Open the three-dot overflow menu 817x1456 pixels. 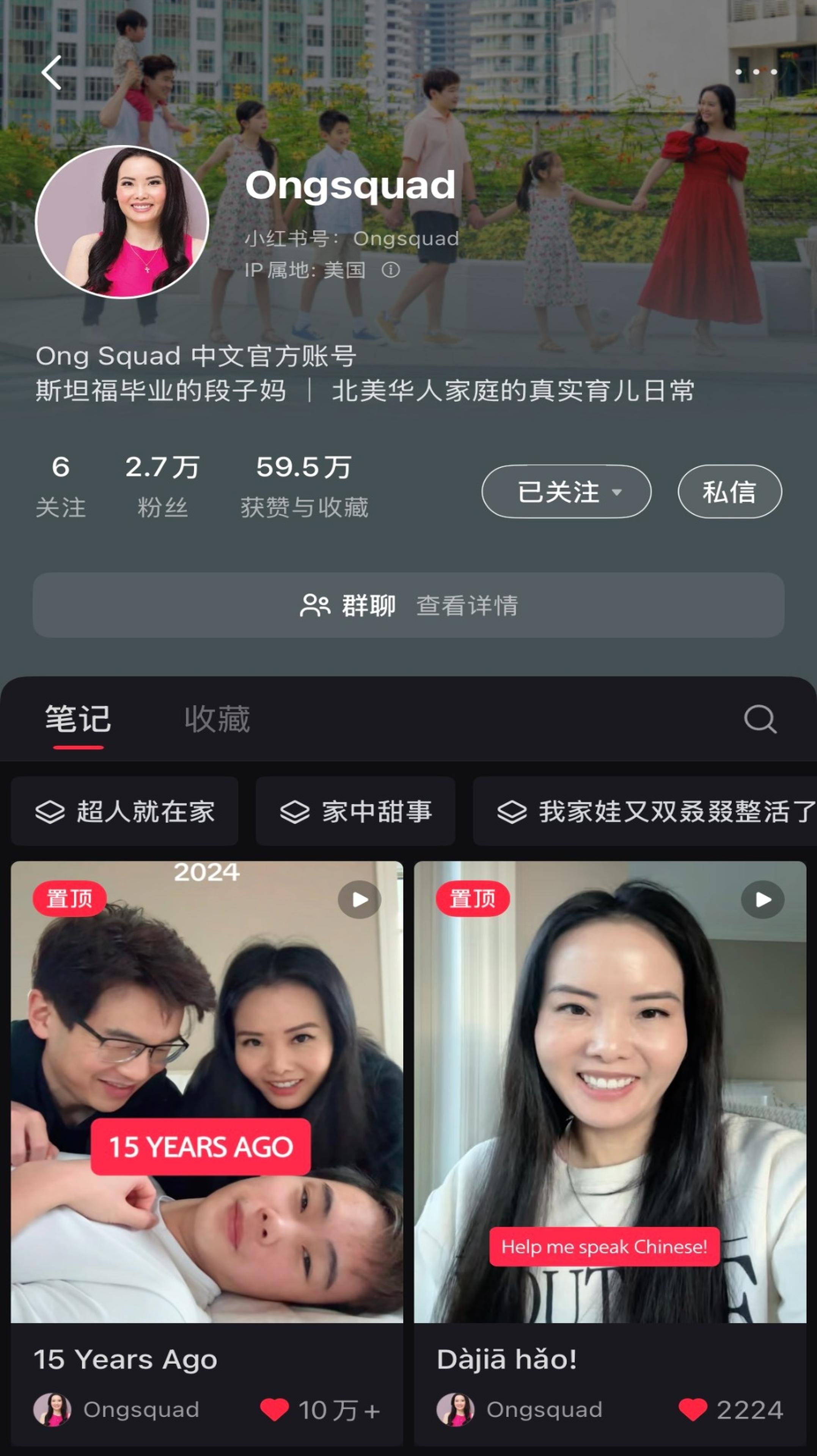click(x=756, y=72)
